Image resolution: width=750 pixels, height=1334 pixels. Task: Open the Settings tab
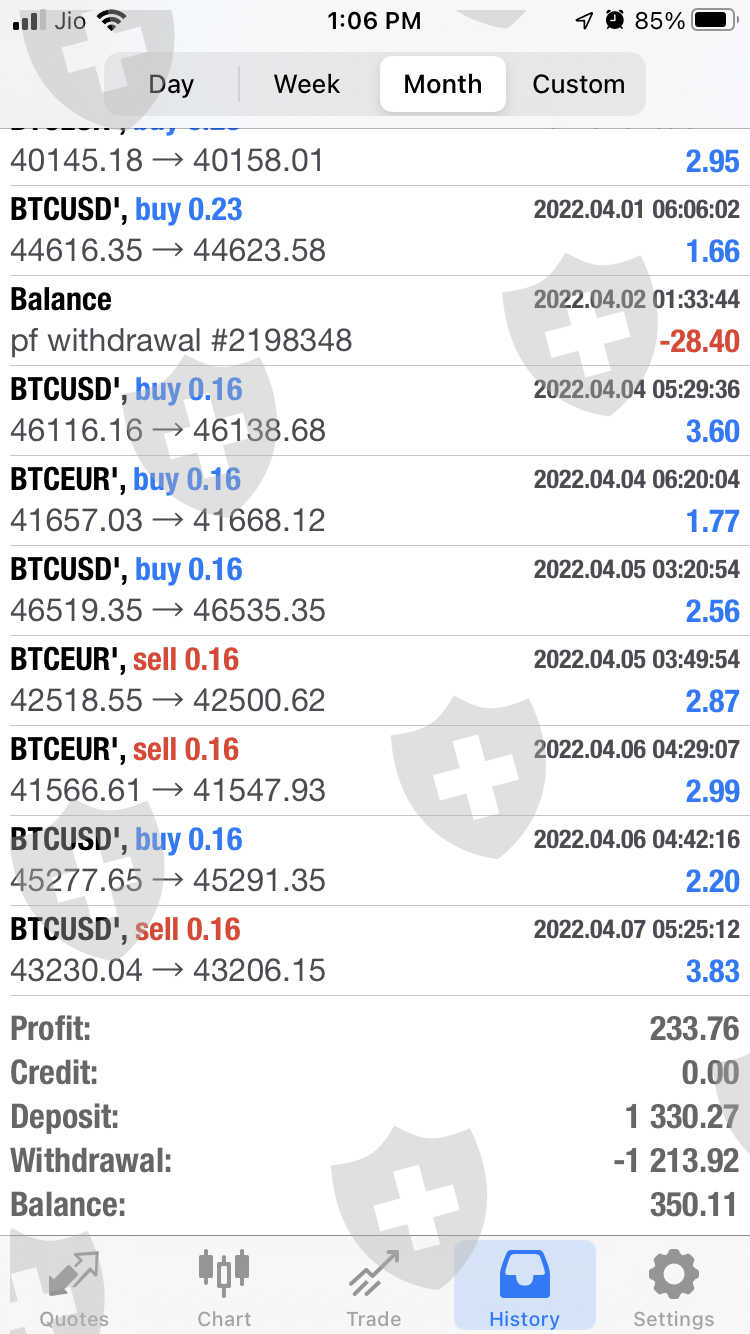[674, 1289]
